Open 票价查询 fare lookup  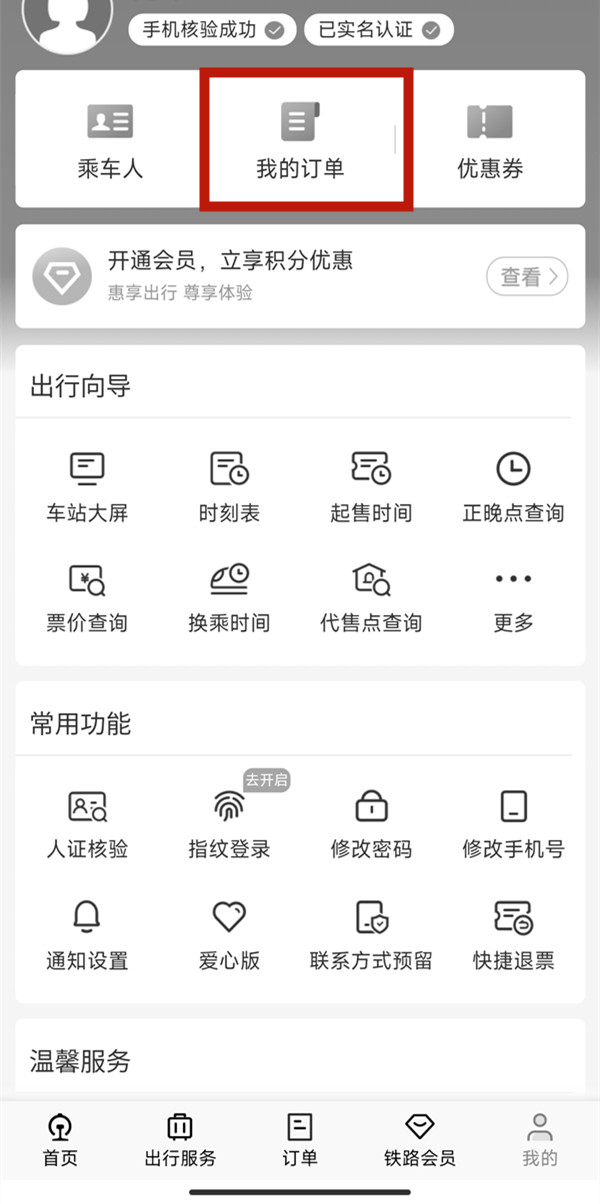coord(87,598)
